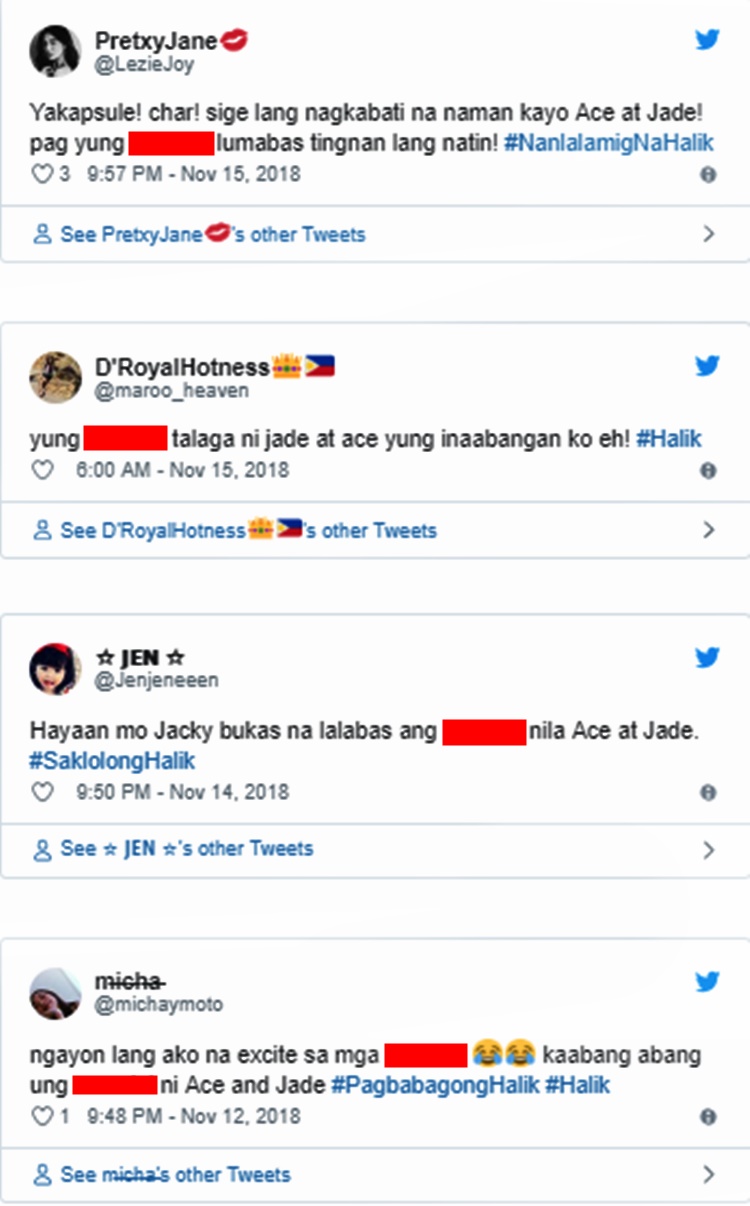See D'RoyalHotness's other Tweets
Screen dimensions: 750x1206
coord(374,531)
